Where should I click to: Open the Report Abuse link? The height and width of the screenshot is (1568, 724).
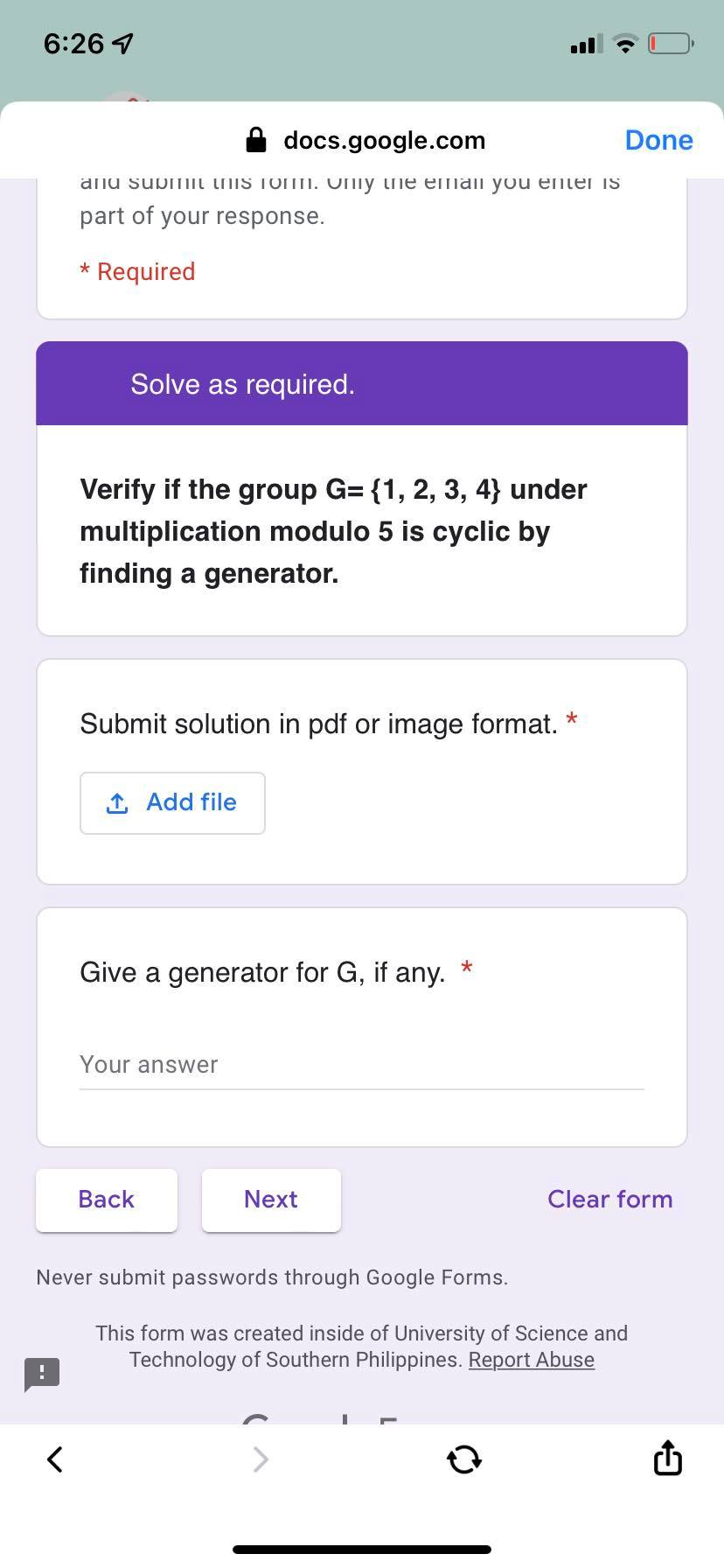click(x=532, y=1360)
